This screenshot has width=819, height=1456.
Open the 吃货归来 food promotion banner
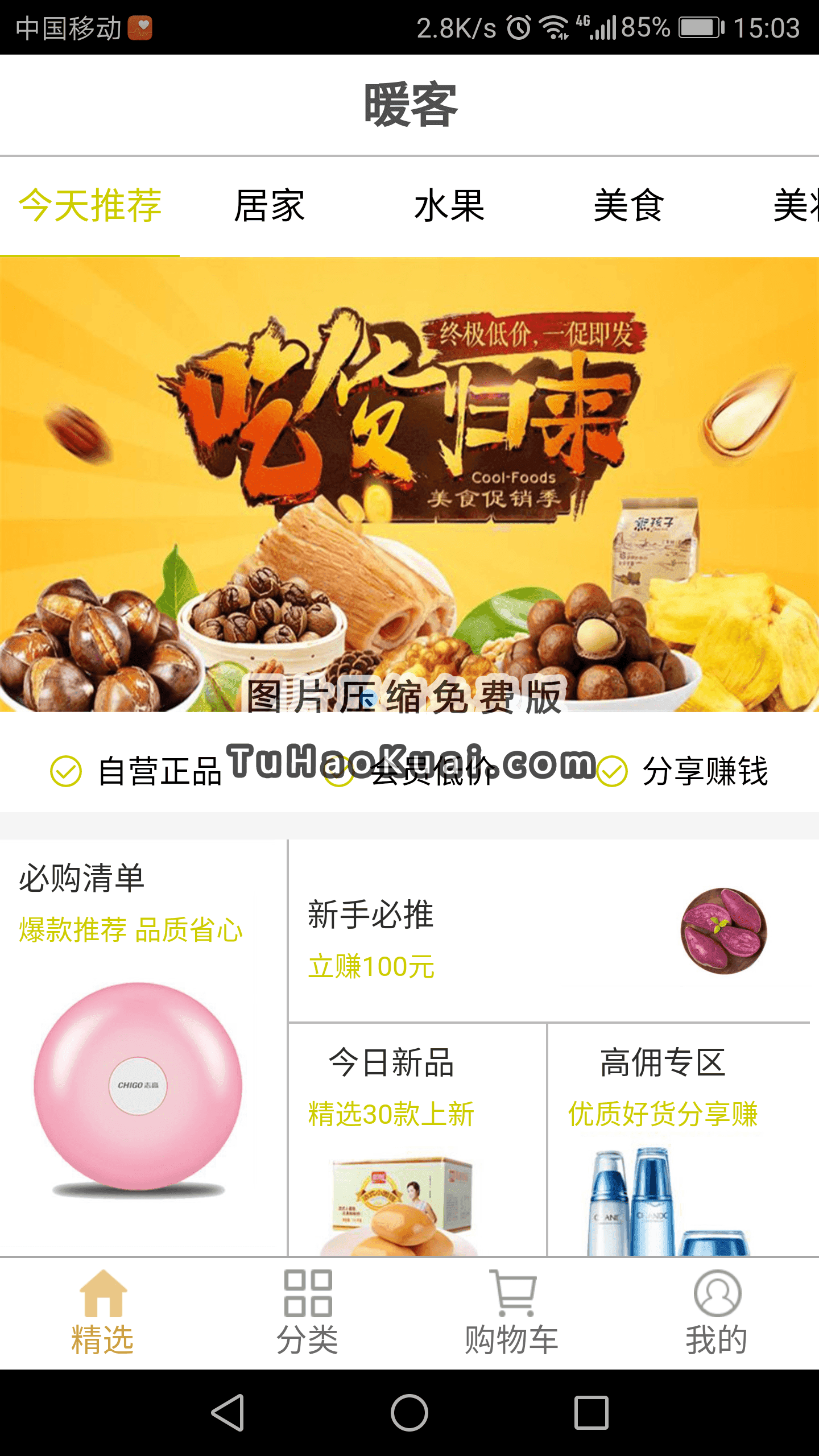point(409,483)
